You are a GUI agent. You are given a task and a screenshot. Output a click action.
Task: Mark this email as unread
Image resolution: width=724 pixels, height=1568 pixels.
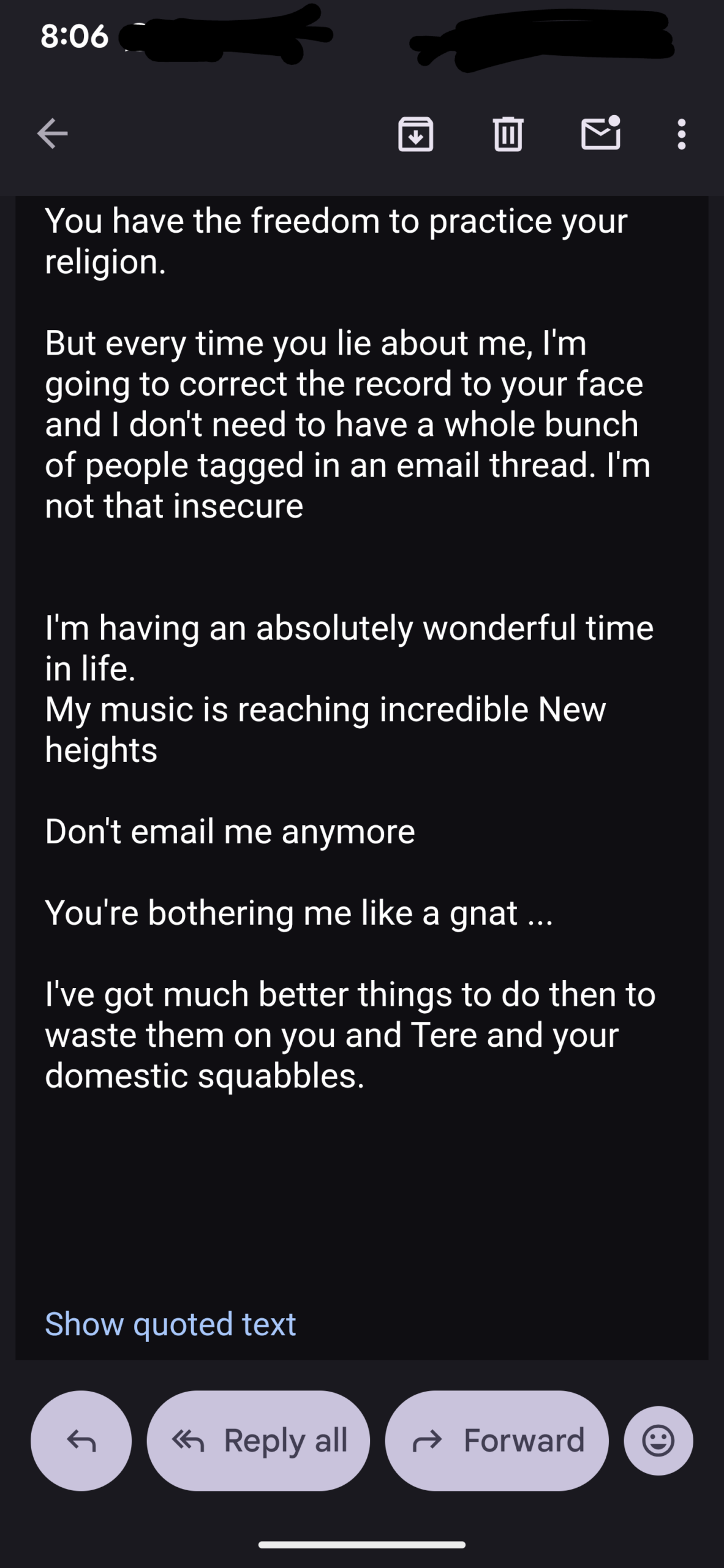point(600,134)
